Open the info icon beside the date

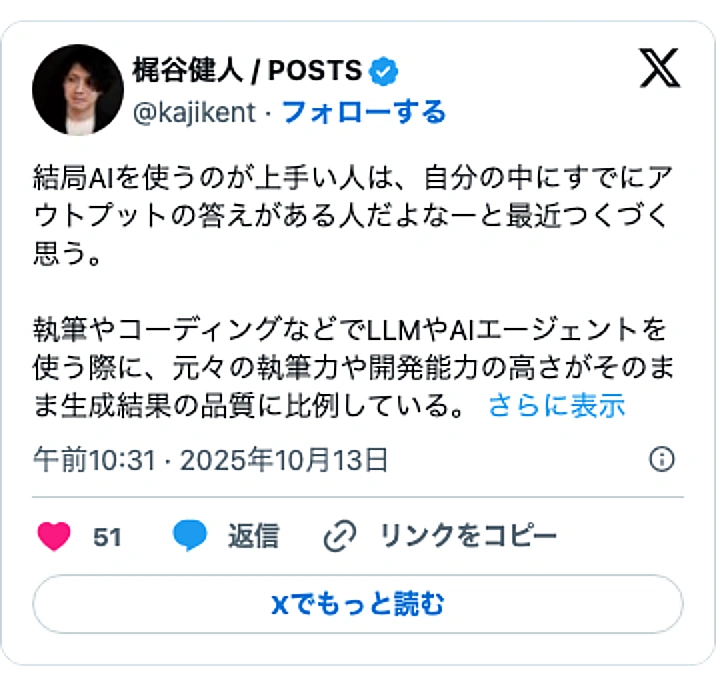pos(662,459)
